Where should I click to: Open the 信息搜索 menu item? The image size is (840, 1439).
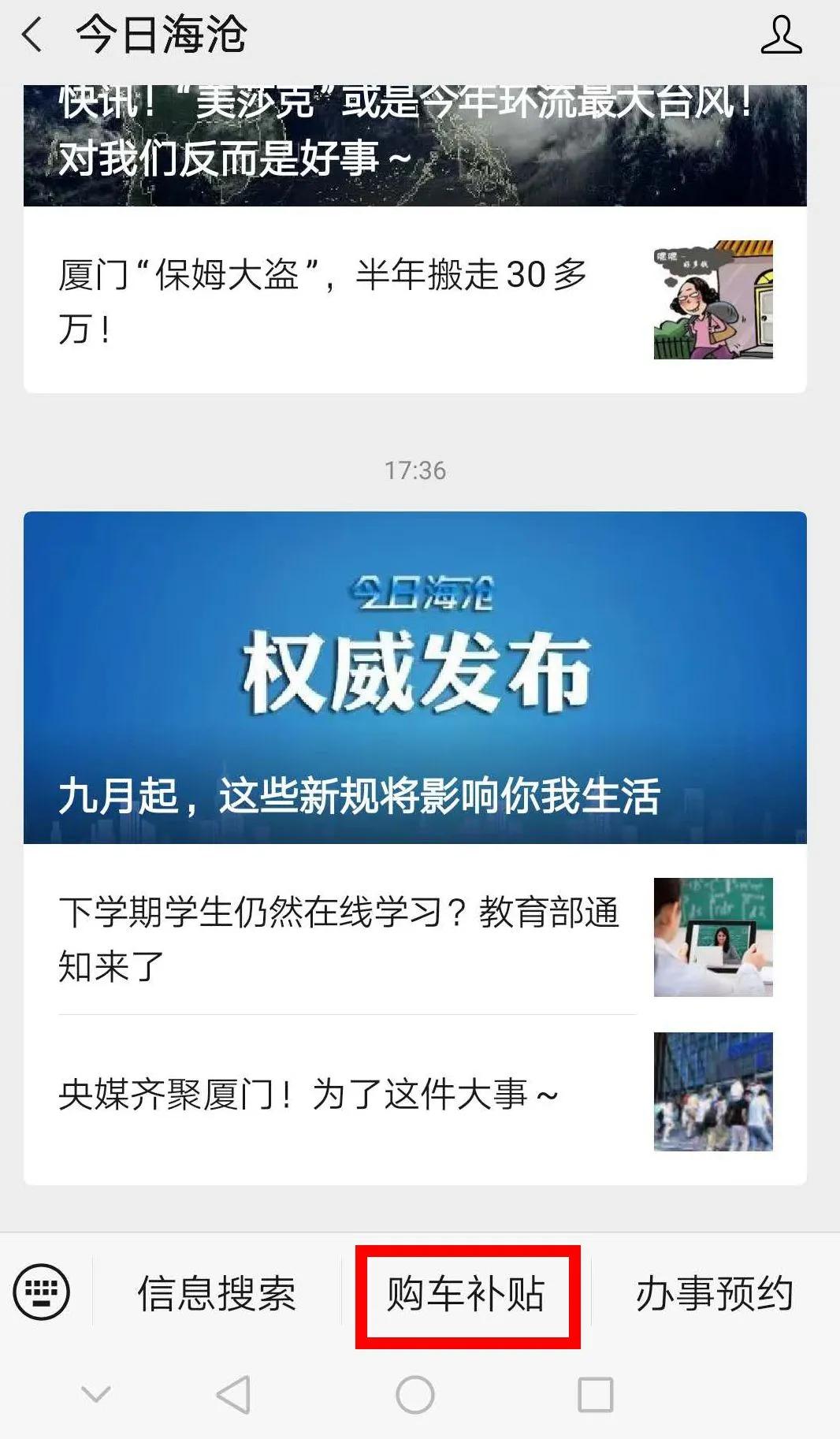[x=219, y=1289]
